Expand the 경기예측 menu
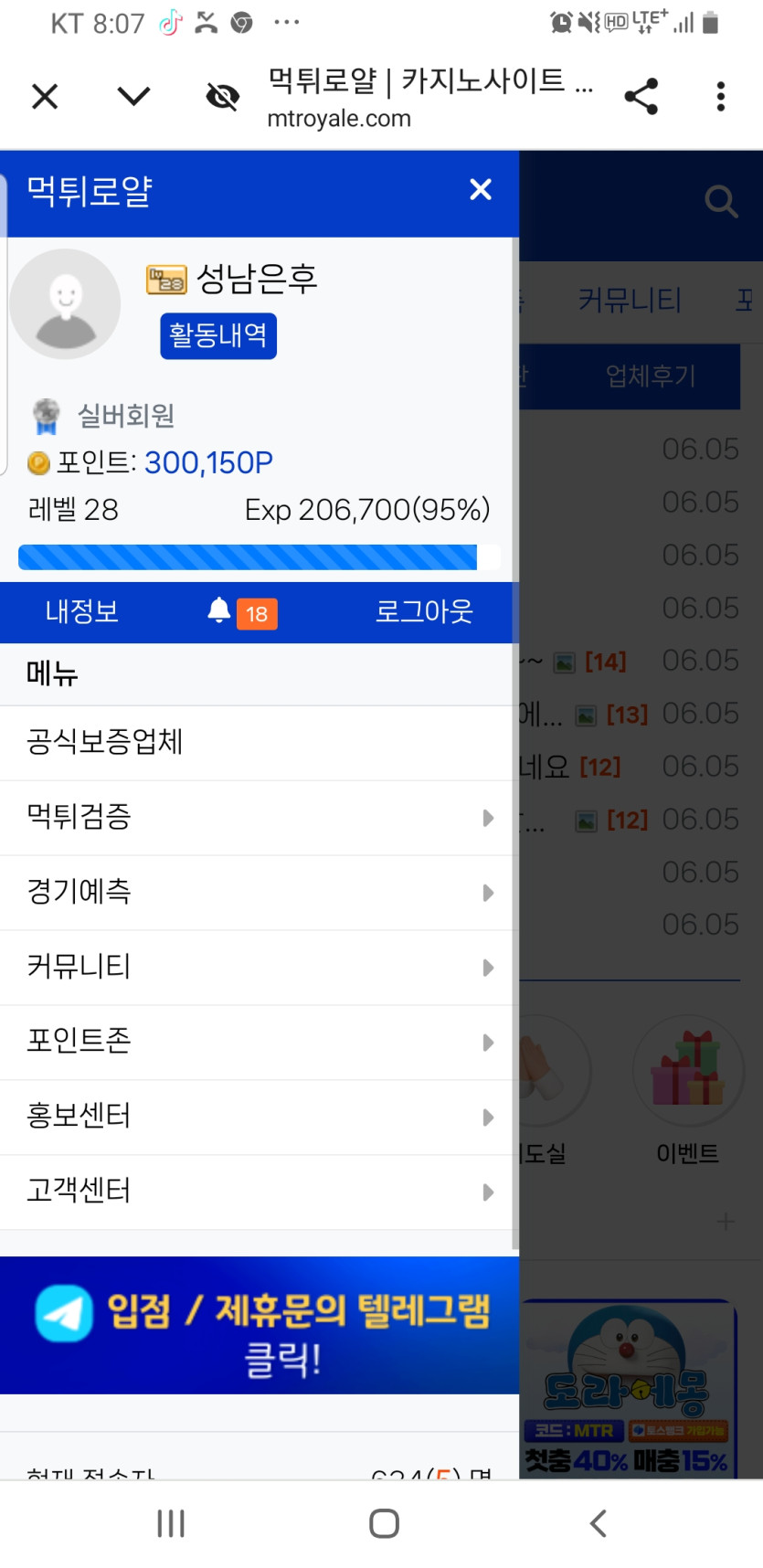Screen dimensions: 763x1568 coord(256,892)
